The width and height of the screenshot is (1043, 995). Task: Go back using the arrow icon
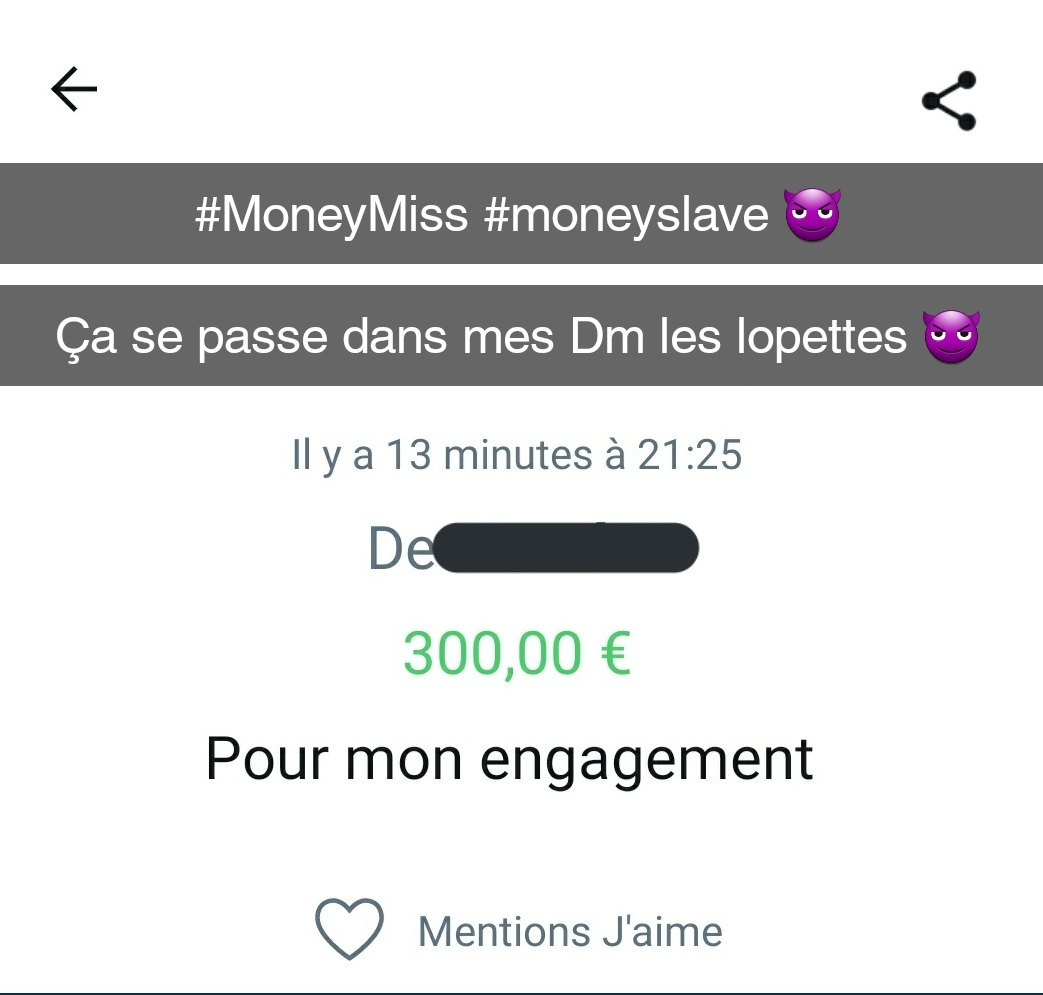74,91
